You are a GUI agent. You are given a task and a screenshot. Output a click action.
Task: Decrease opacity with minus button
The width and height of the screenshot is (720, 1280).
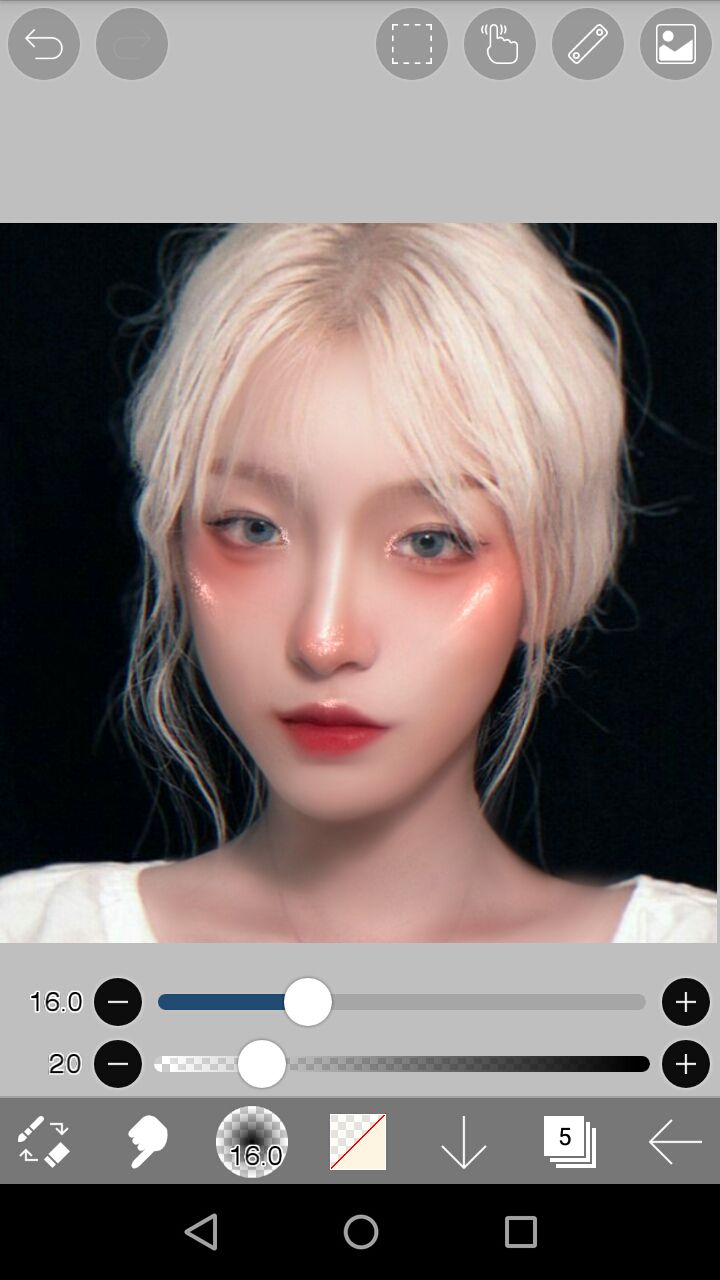point(118,1063)
